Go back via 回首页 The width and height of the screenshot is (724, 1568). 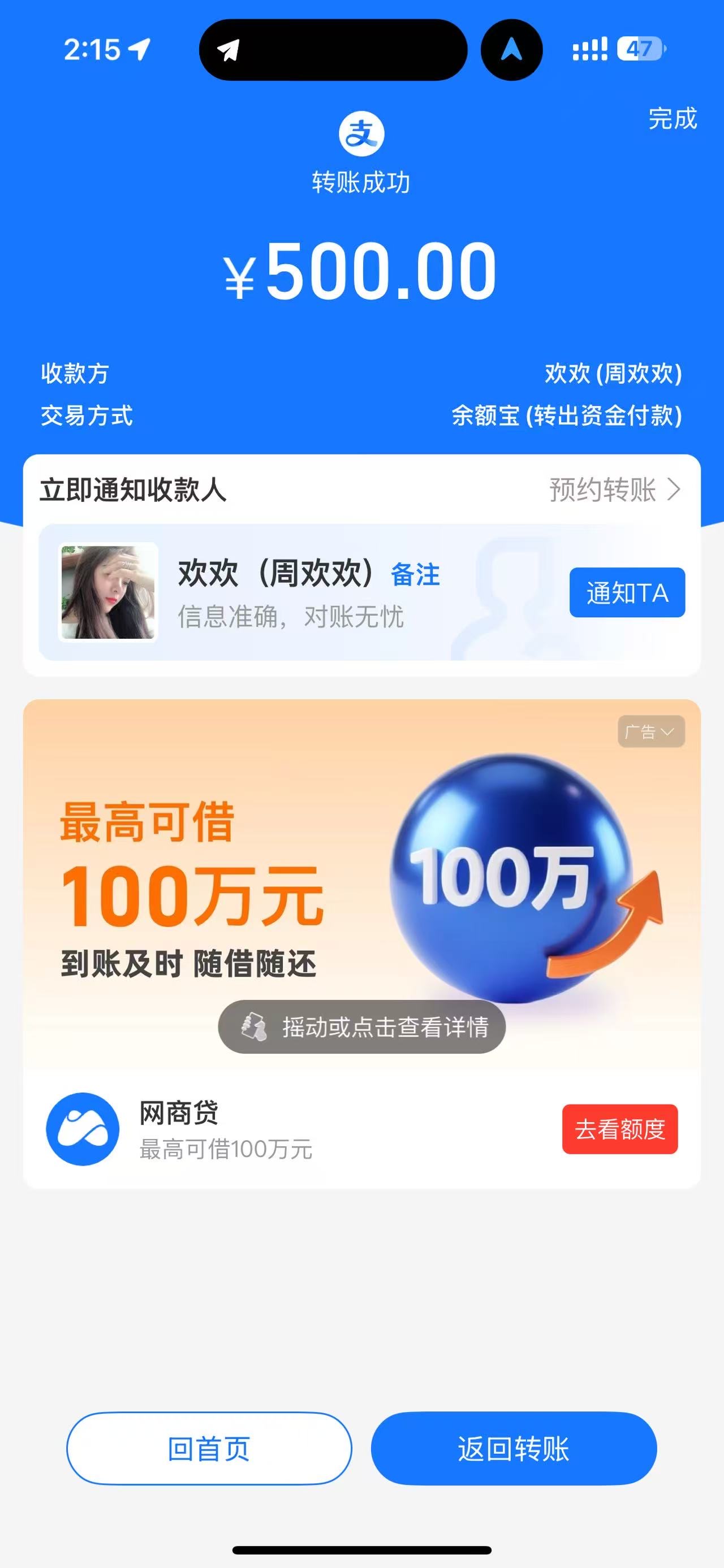pyautogui.click(x=209, y=1448)
